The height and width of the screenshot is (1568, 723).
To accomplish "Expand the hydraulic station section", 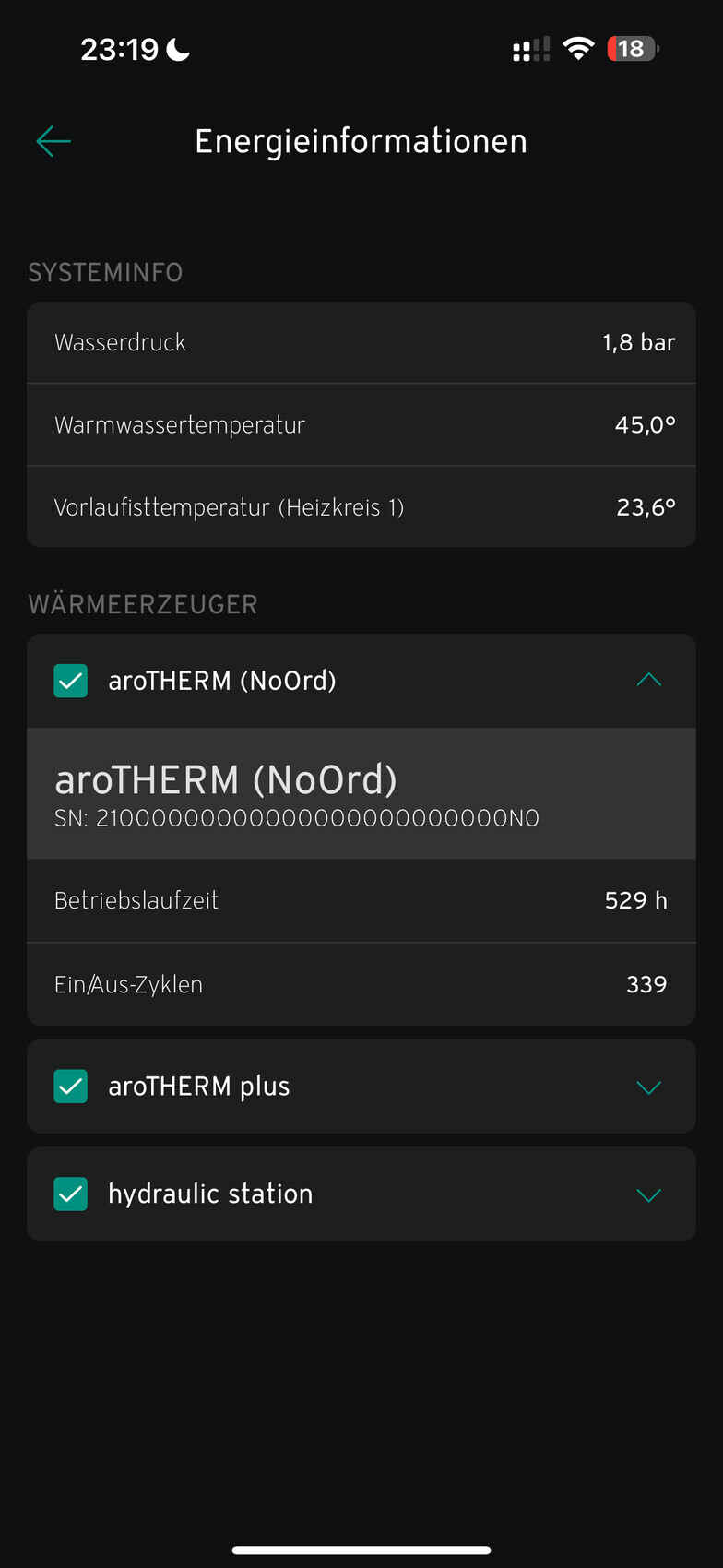I will click(649, 1194).
